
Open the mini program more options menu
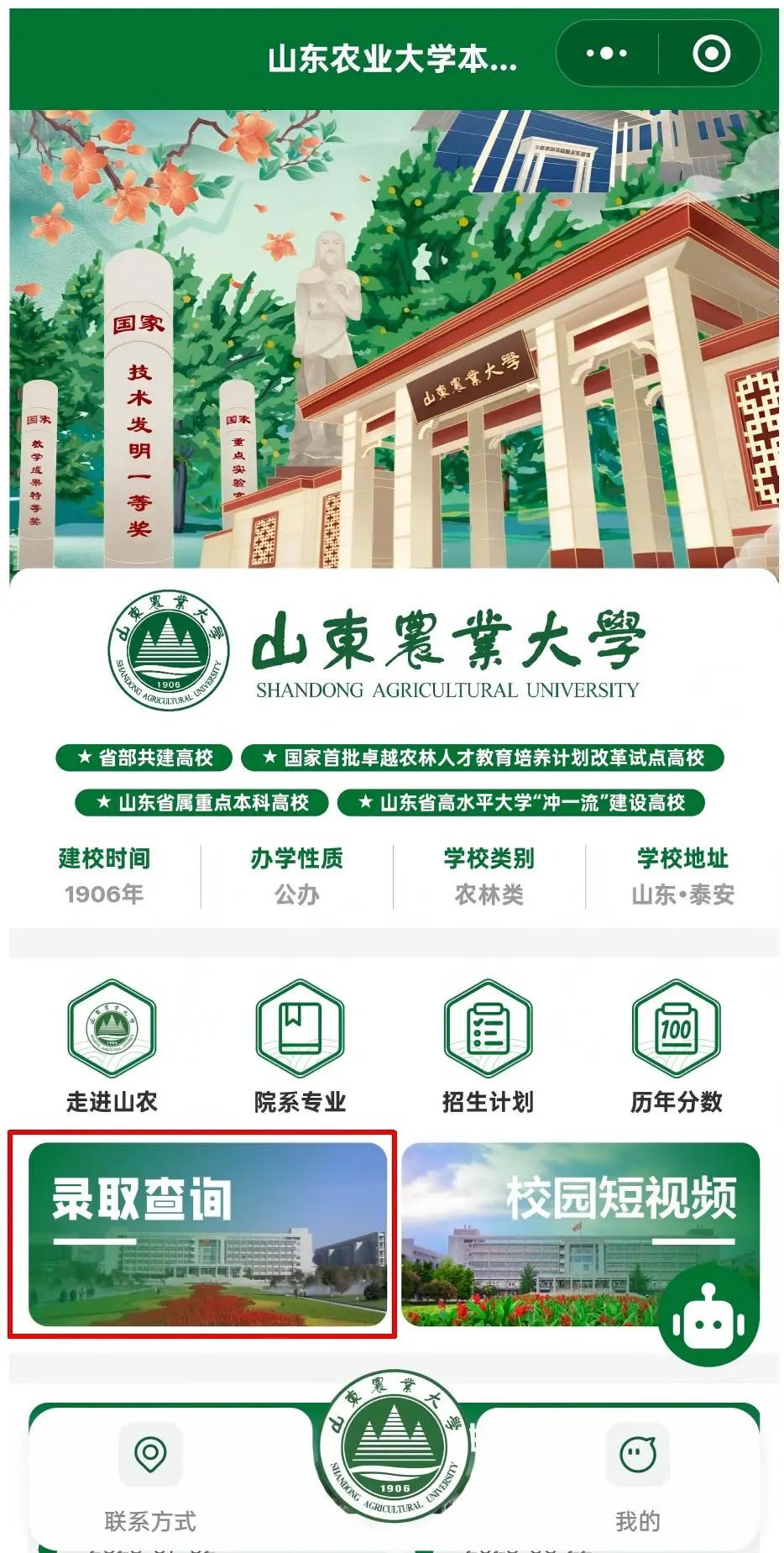606,54
